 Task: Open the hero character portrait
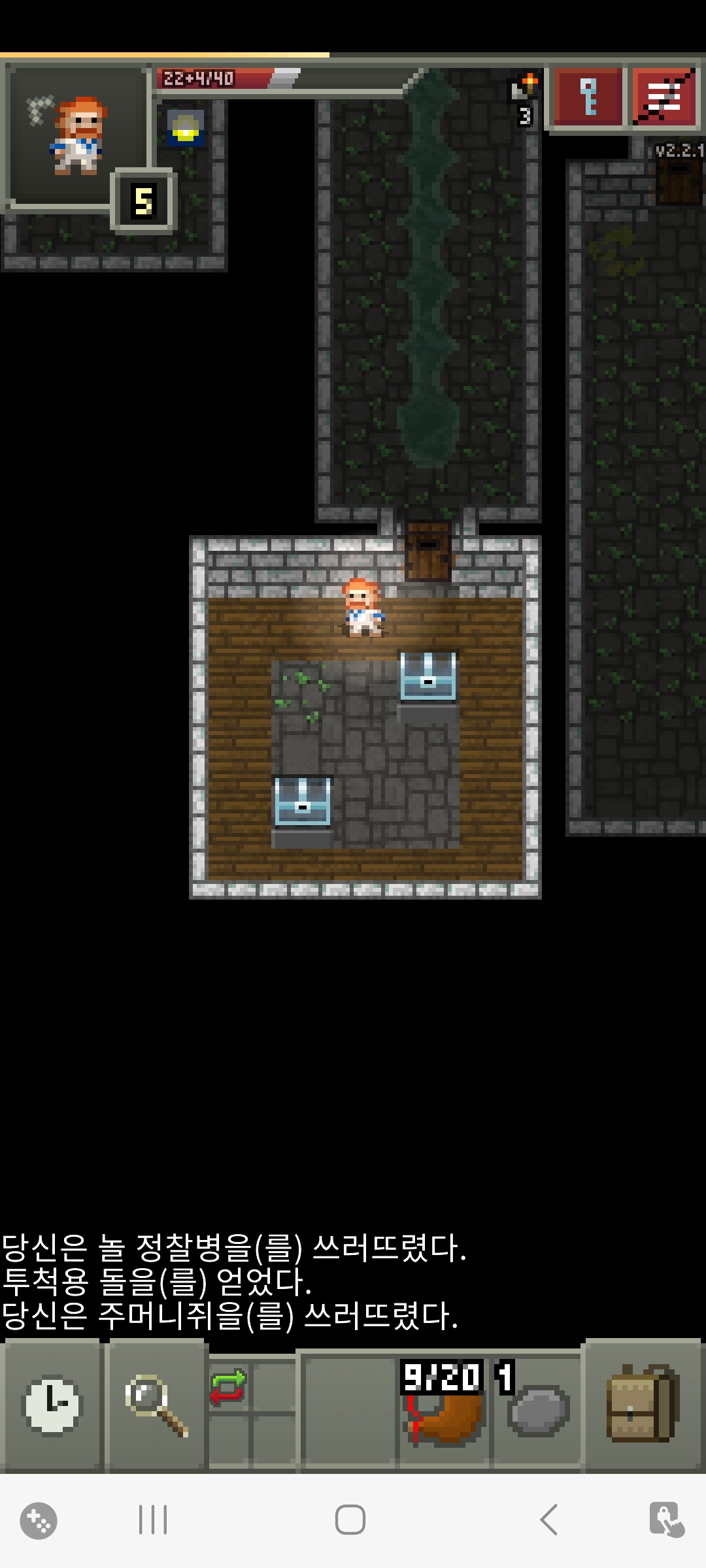(77, 137)
